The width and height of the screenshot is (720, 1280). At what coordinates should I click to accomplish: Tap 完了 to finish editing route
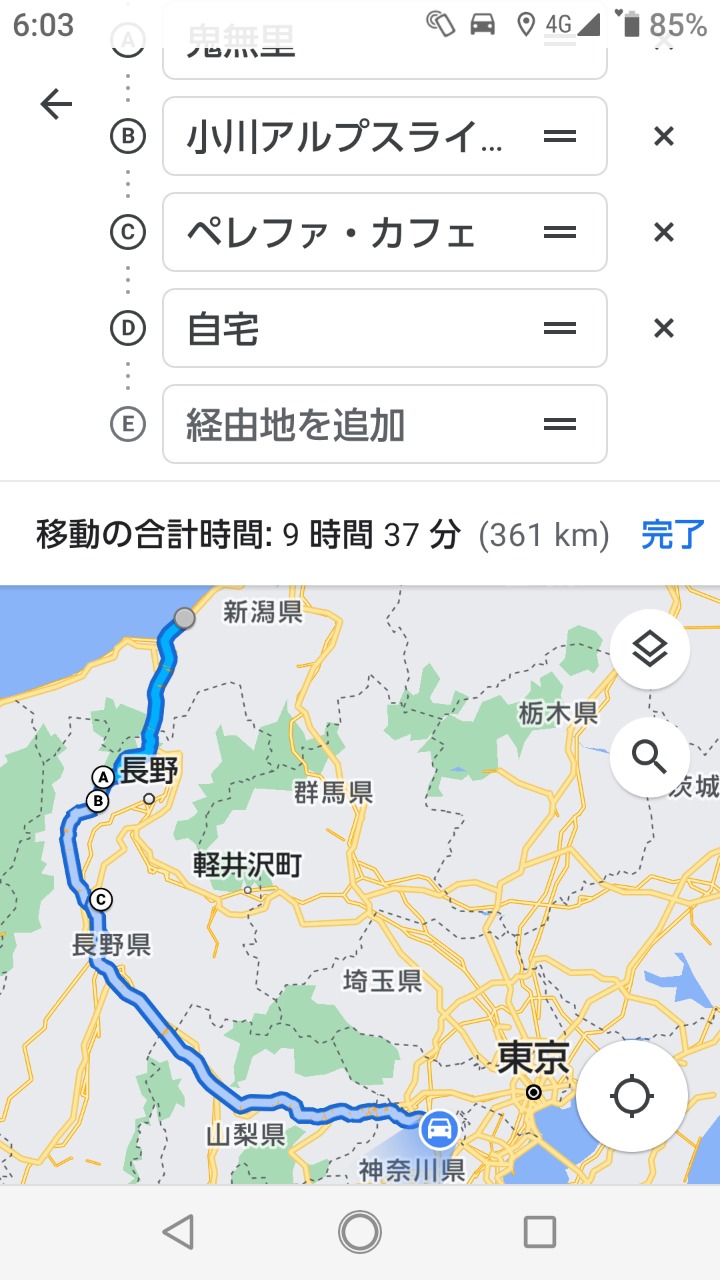673,535
